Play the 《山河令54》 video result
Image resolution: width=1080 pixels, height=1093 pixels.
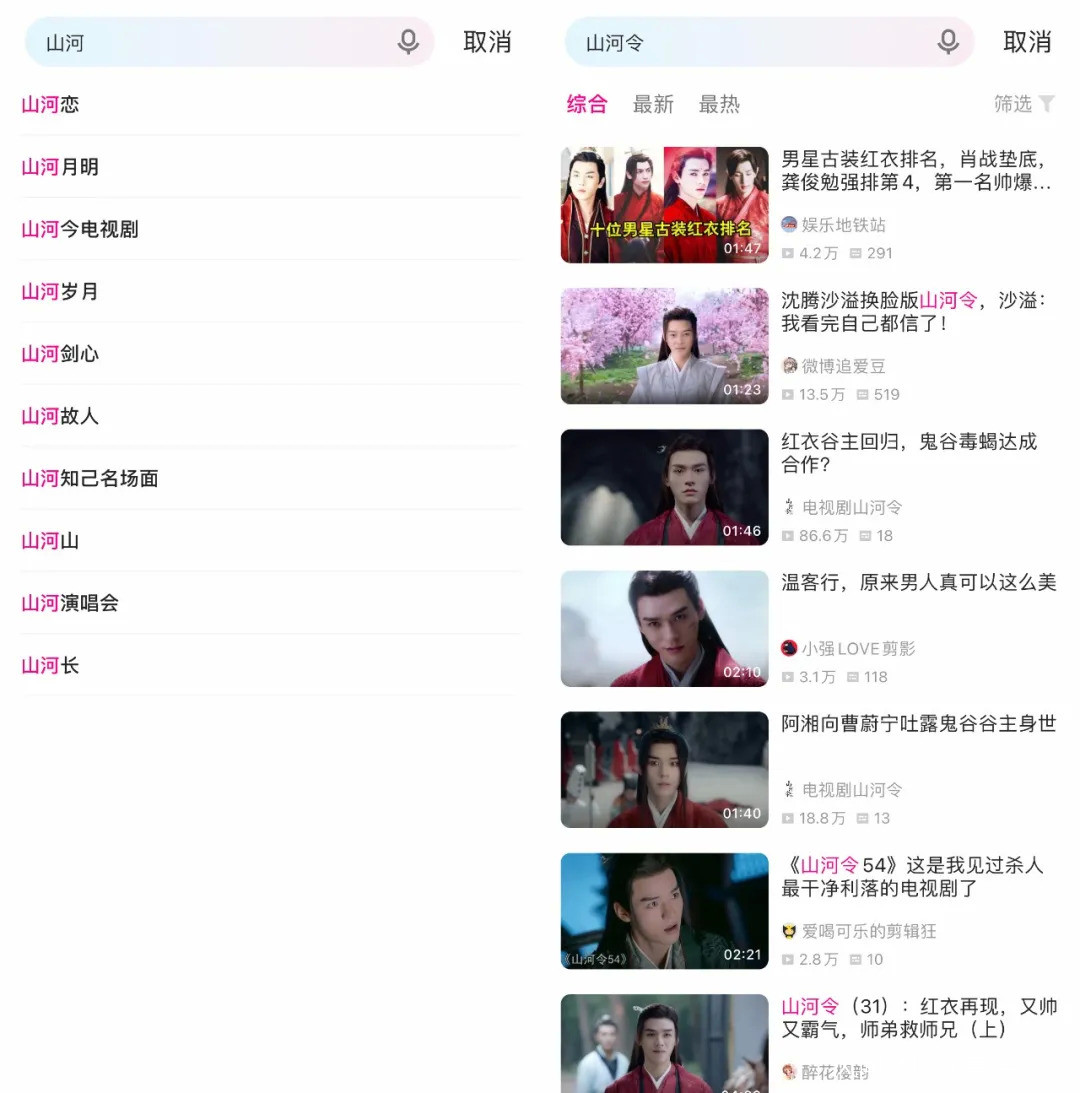tap(809, 911)
